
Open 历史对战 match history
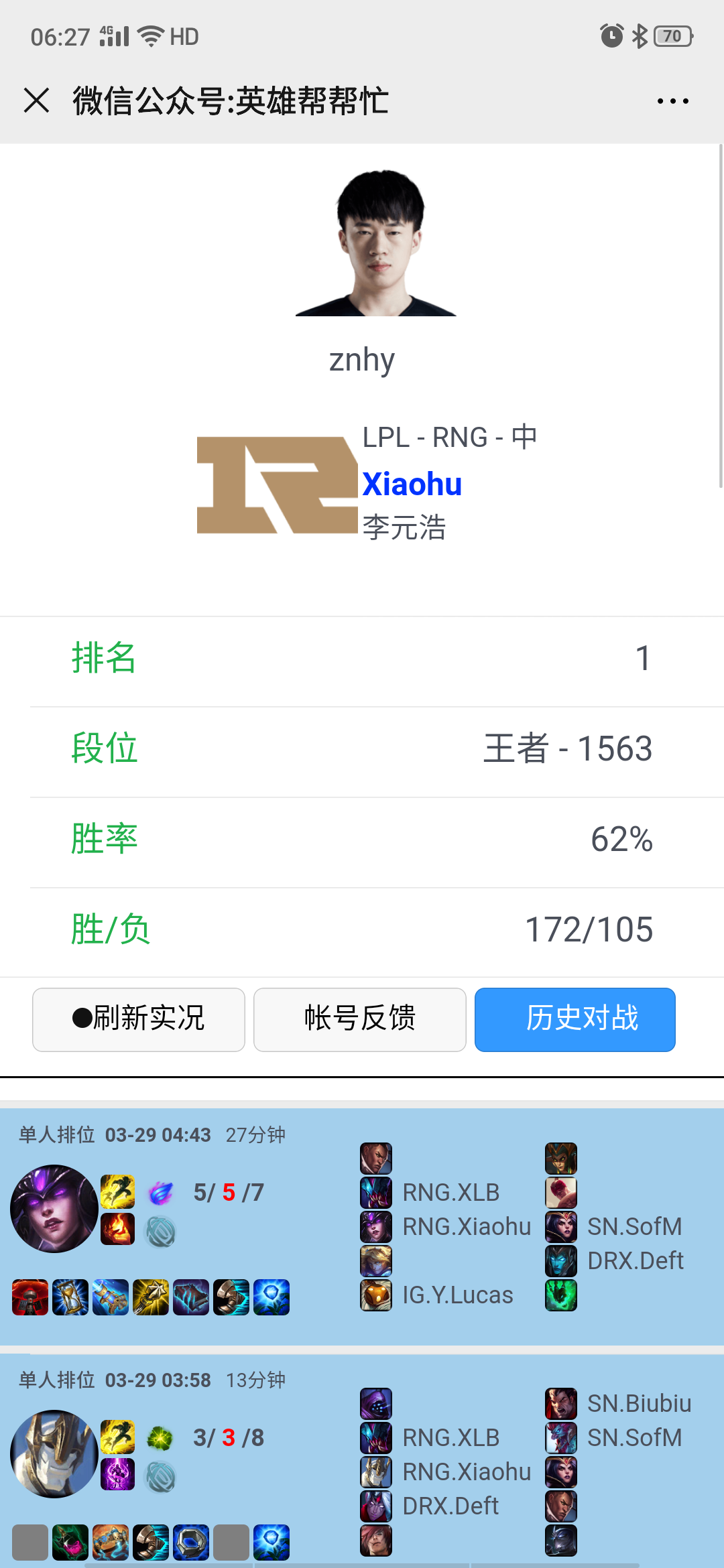click(x=575, y=1019)
